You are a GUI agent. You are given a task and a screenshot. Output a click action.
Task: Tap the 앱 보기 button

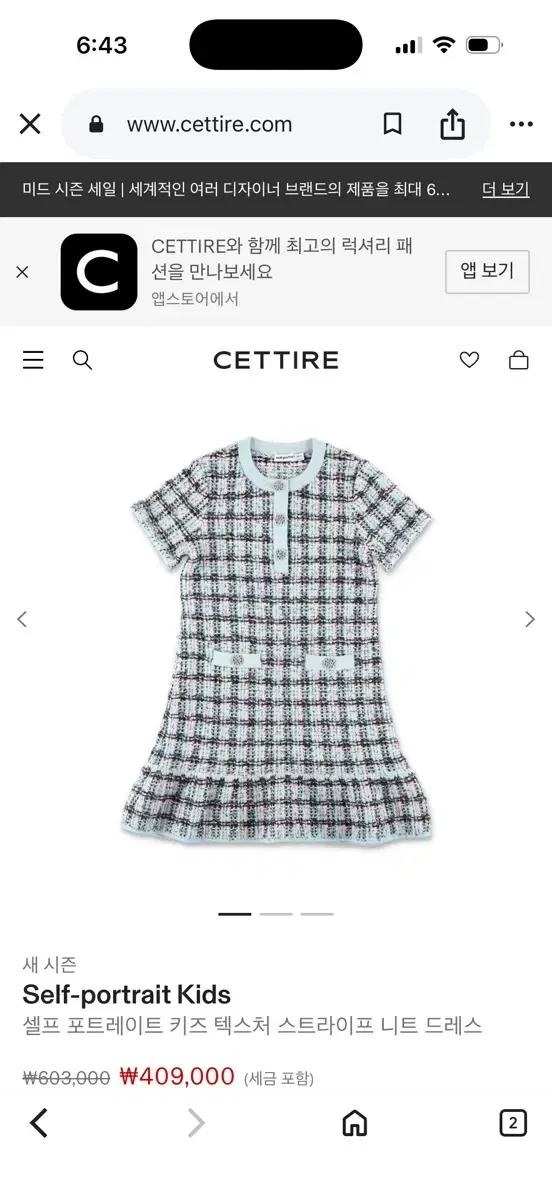(x=487, y=271)
